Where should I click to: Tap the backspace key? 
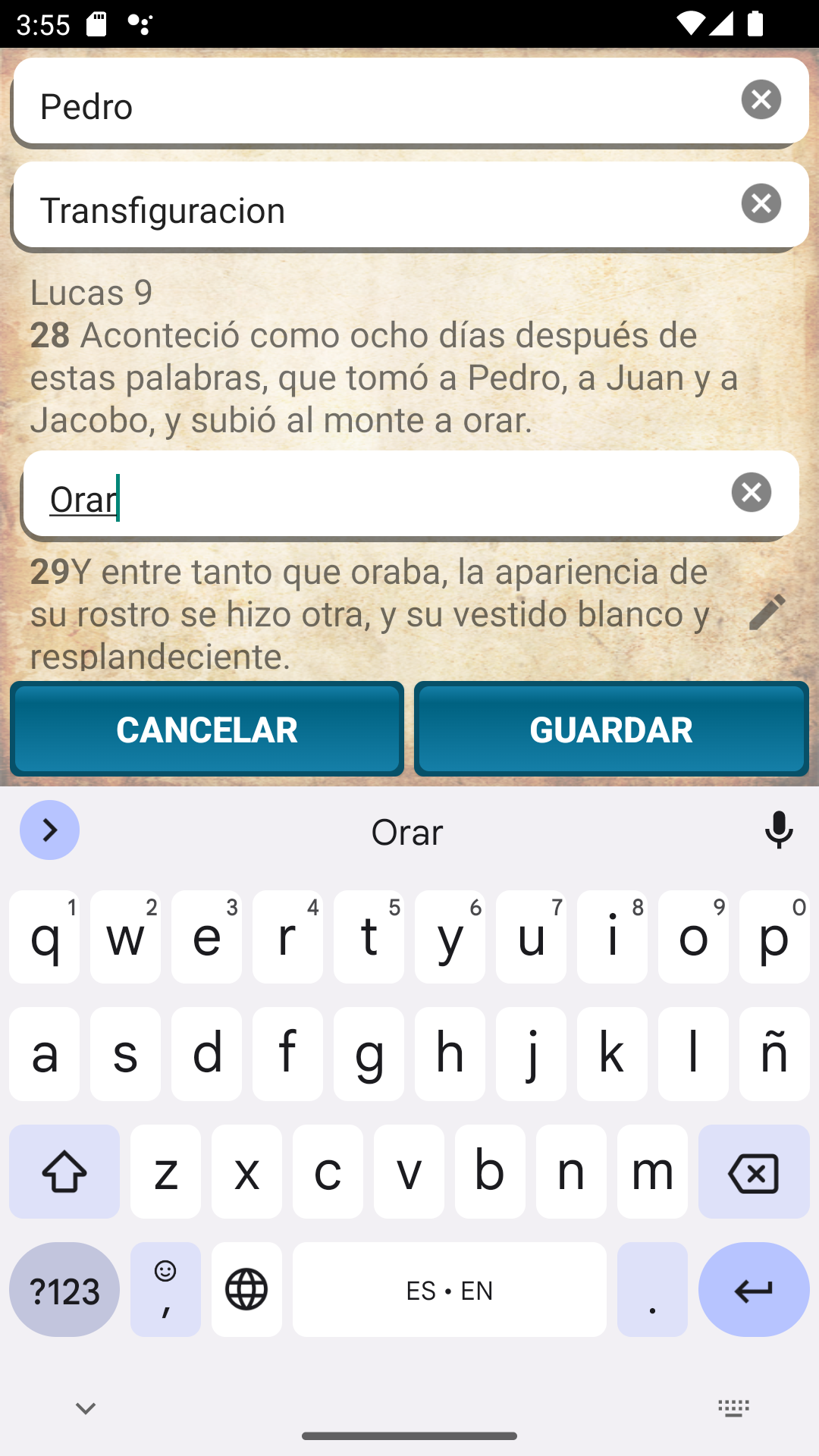[754, 1172]
